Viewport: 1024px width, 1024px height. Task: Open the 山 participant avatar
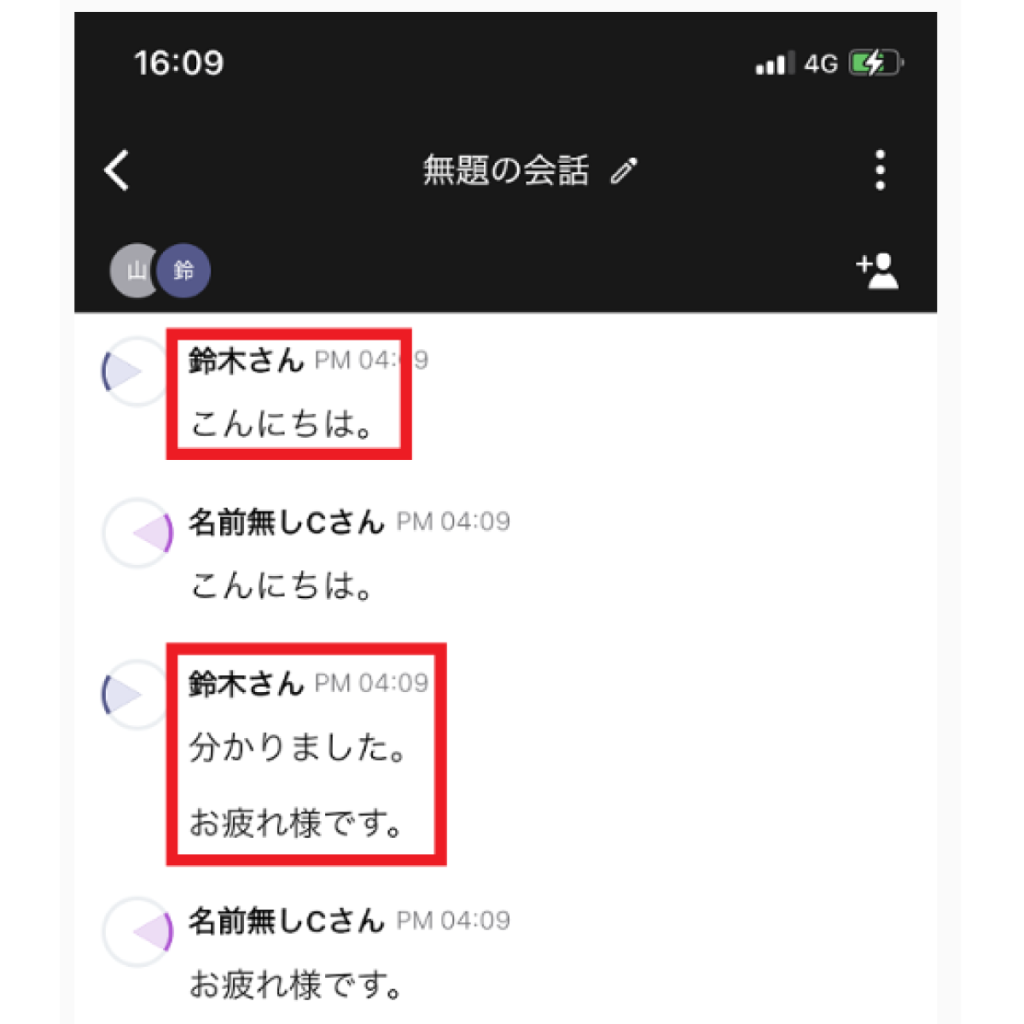[131, 271]
